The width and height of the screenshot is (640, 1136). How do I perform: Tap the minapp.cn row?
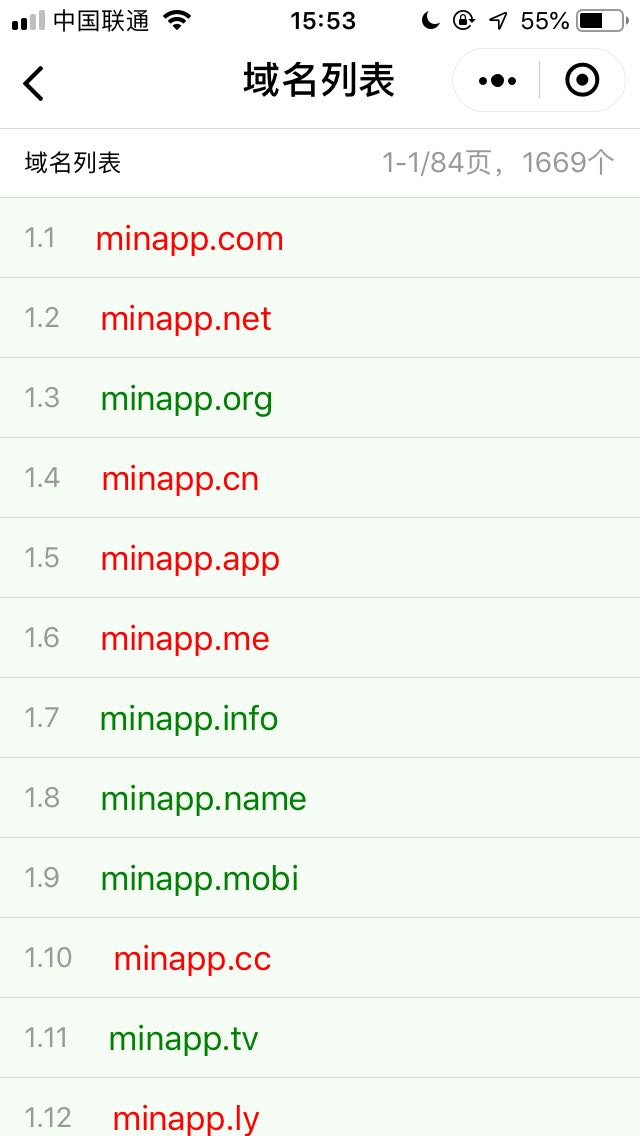[320, 477]
